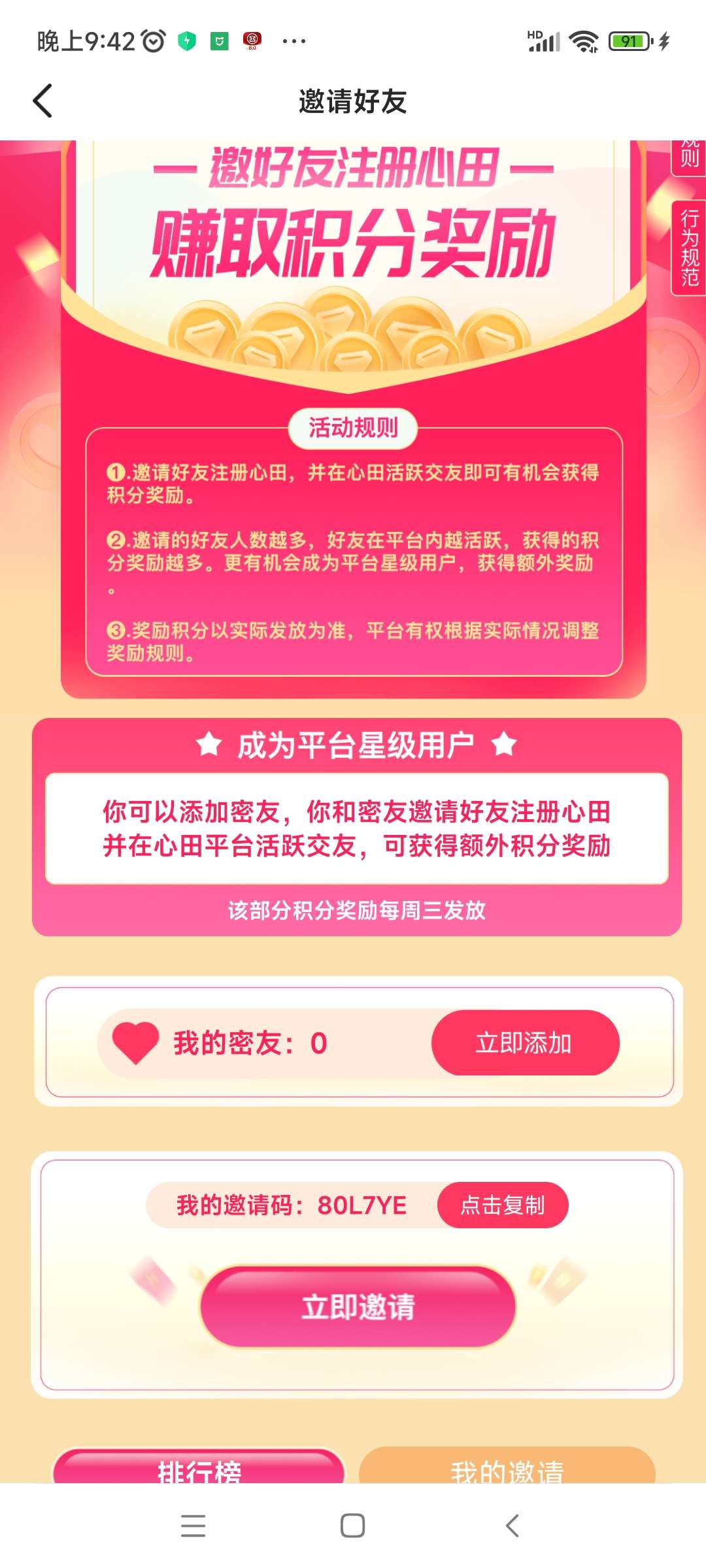Viewport: 706px width, 1568px height.
Task: Open system recent apps menu
Action: click(x=193, y=1526)
